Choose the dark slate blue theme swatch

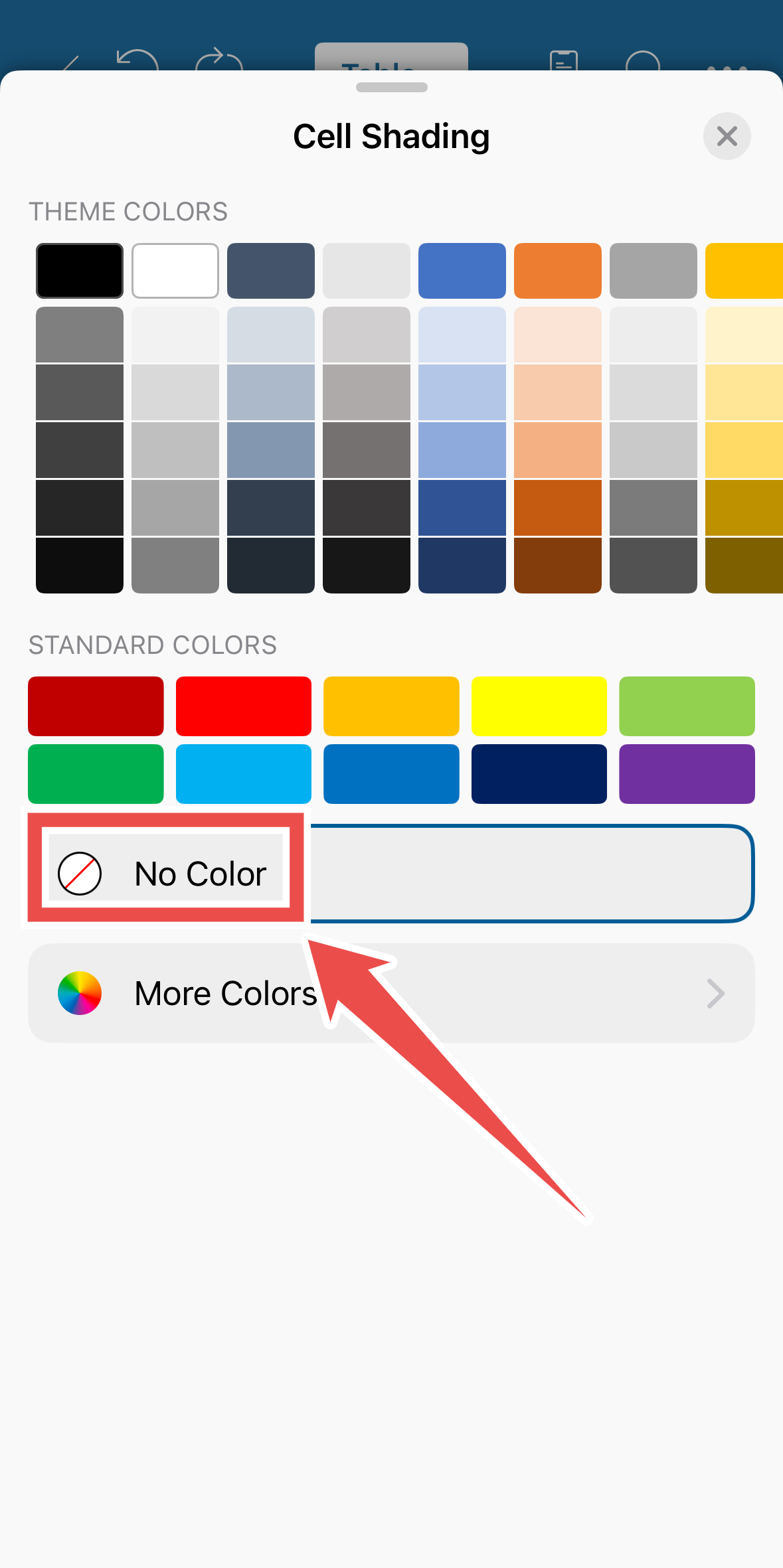[271, 271]
